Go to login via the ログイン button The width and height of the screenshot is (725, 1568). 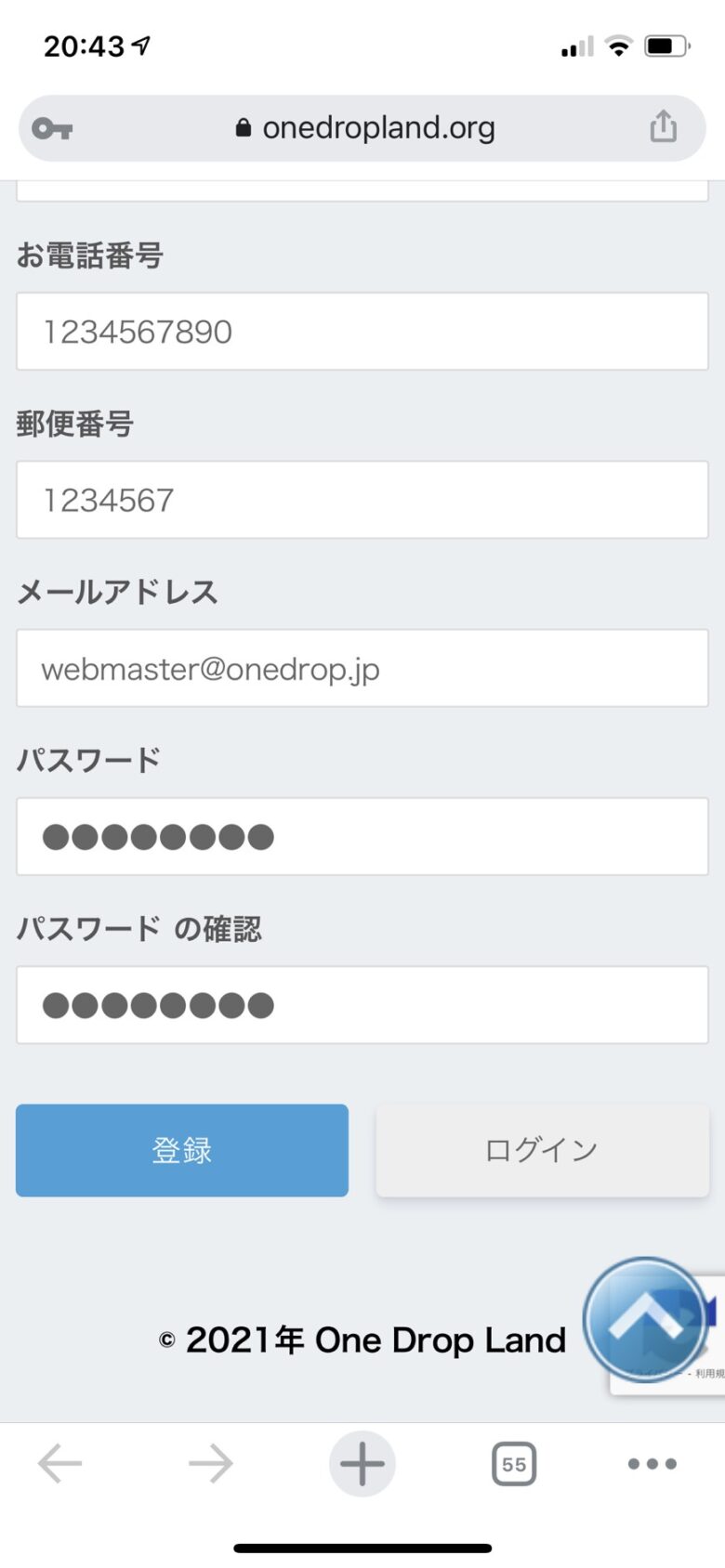(542, 1150)
